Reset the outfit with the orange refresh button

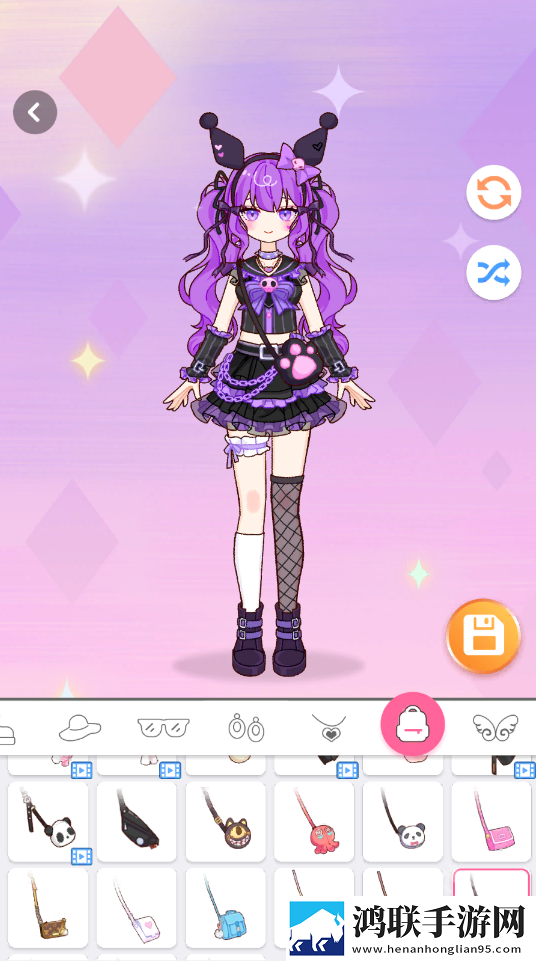coord(494,192)
